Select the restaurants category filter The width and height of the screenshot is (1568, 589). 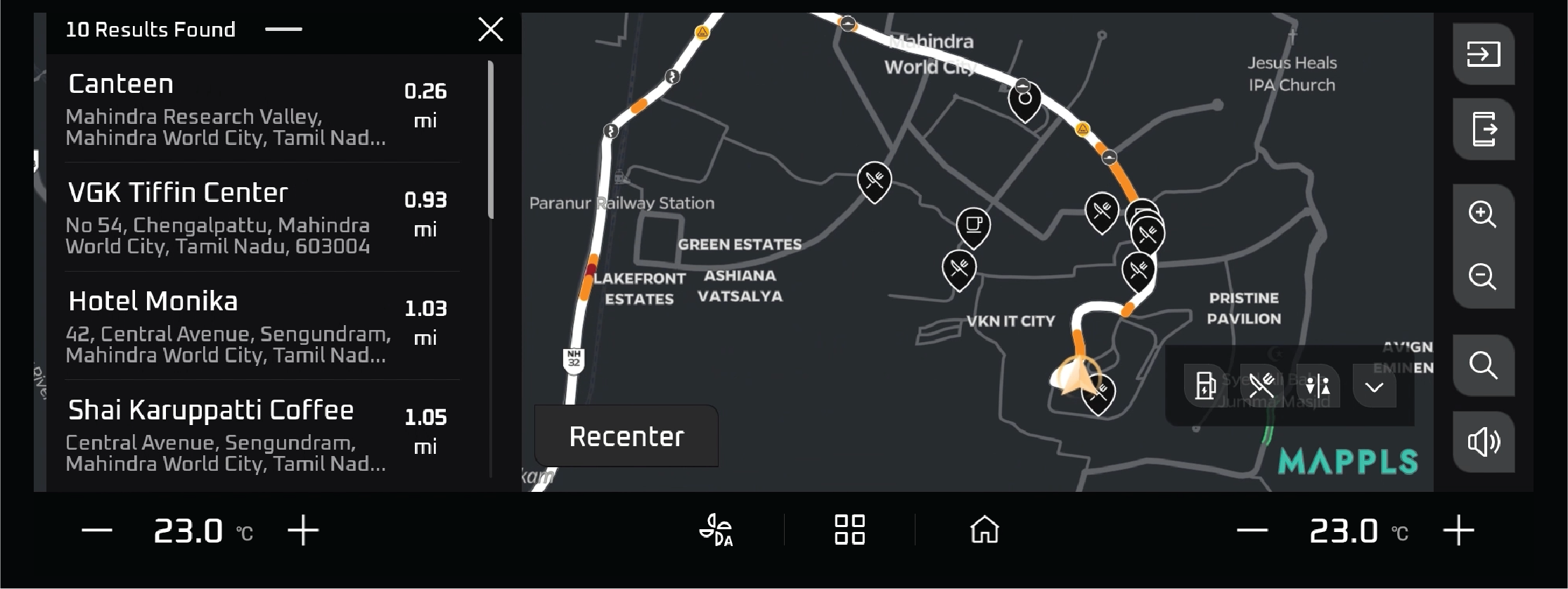tap(1261, 386)
